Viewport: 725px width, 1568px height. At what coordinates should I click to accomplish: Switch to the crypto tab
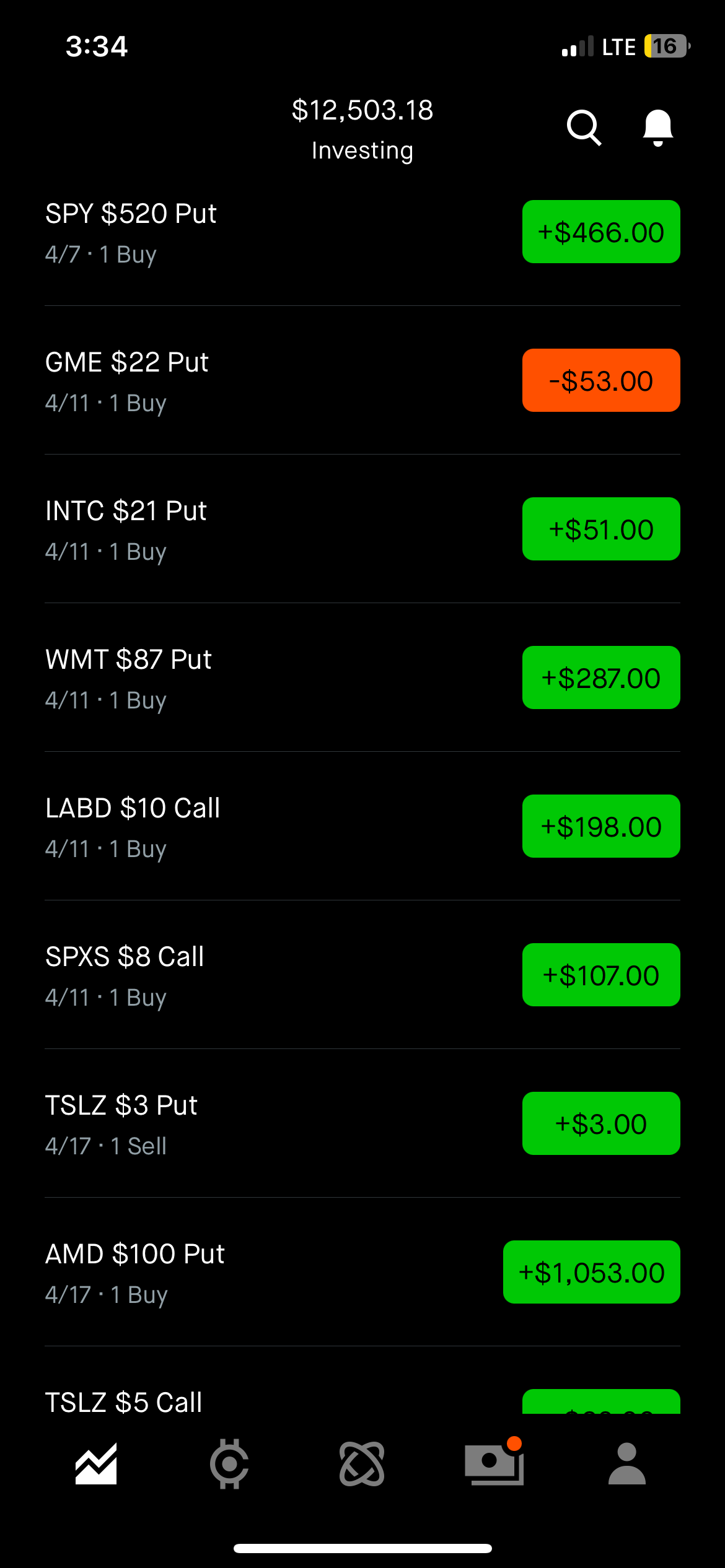click(x=229, y=1464)
